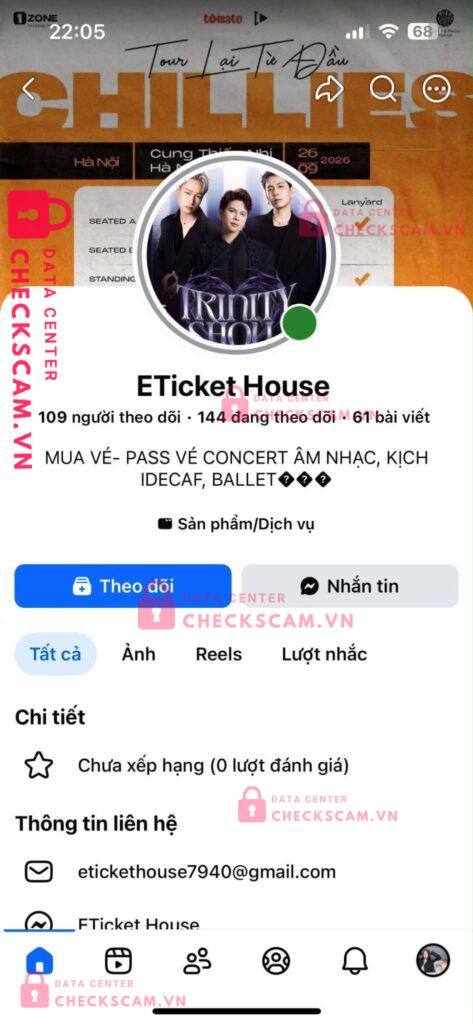Switch to the Ảnh tab
The height and width of the screenshot is (1024, 473).
pyautogui.click(x=139, y=654)
